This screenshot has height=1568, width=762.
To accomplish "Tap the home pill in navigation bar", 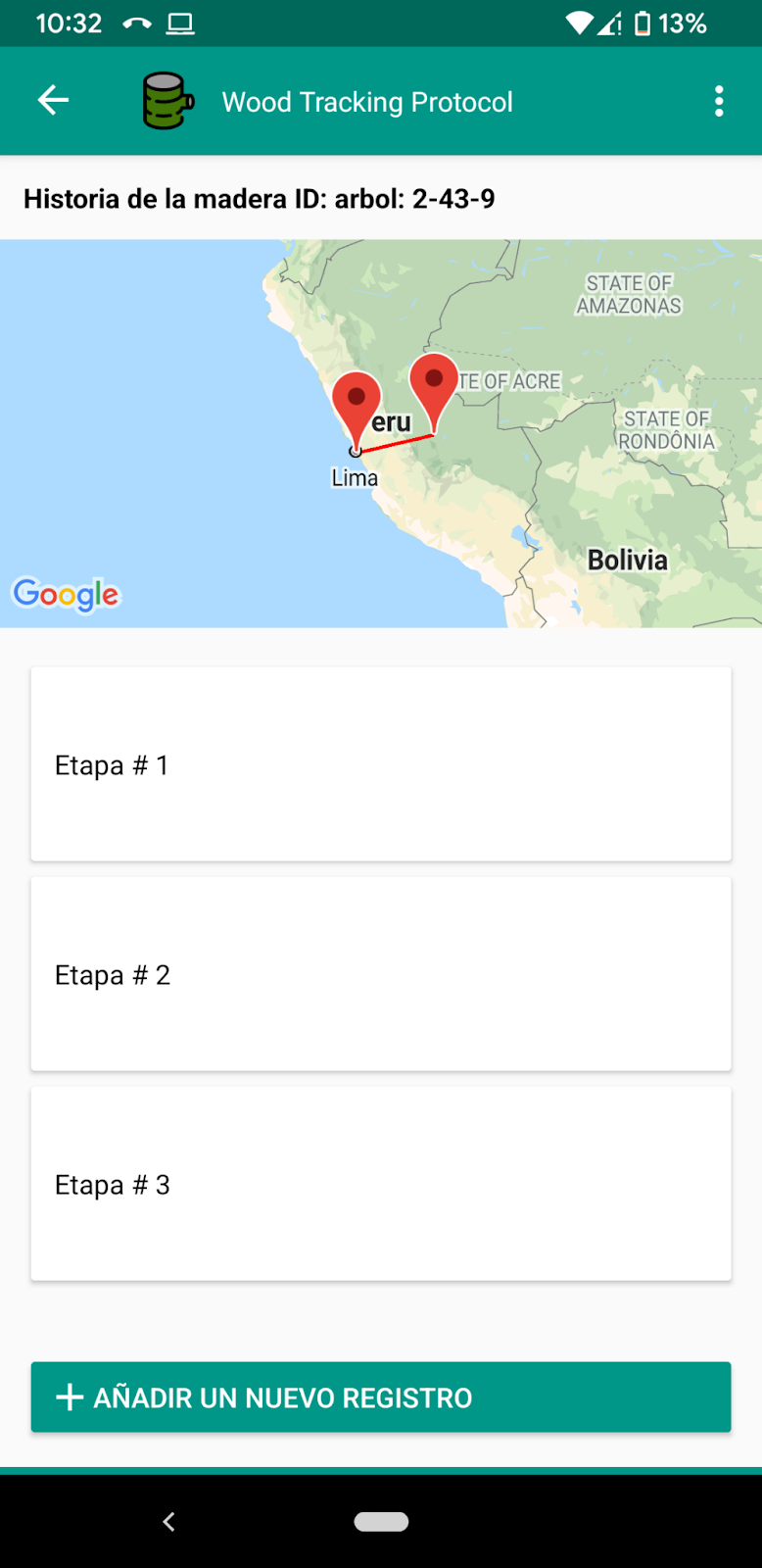I will [381, 1521].
